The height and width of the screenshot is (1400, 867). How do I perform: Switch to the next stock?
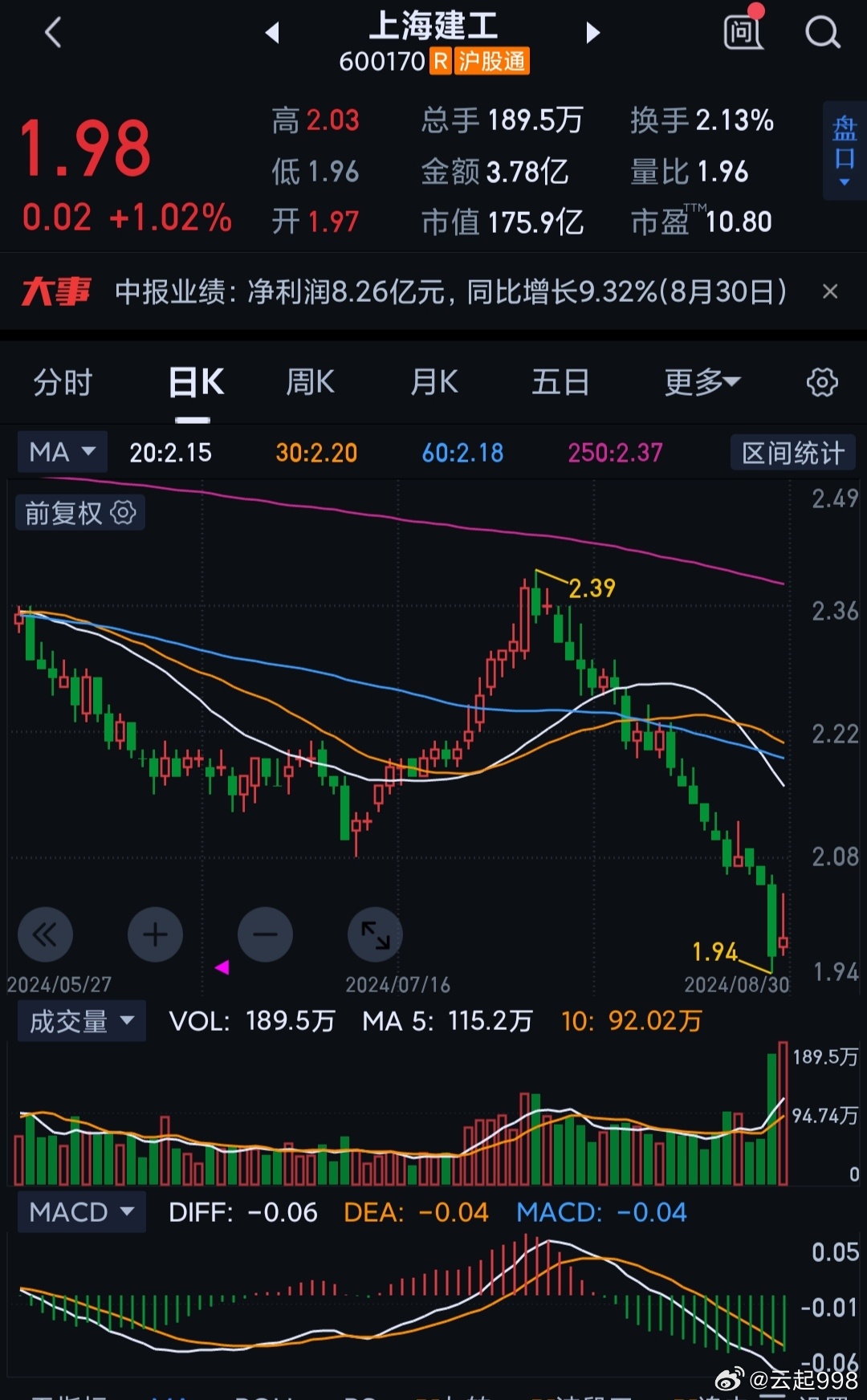pos(592,33)
